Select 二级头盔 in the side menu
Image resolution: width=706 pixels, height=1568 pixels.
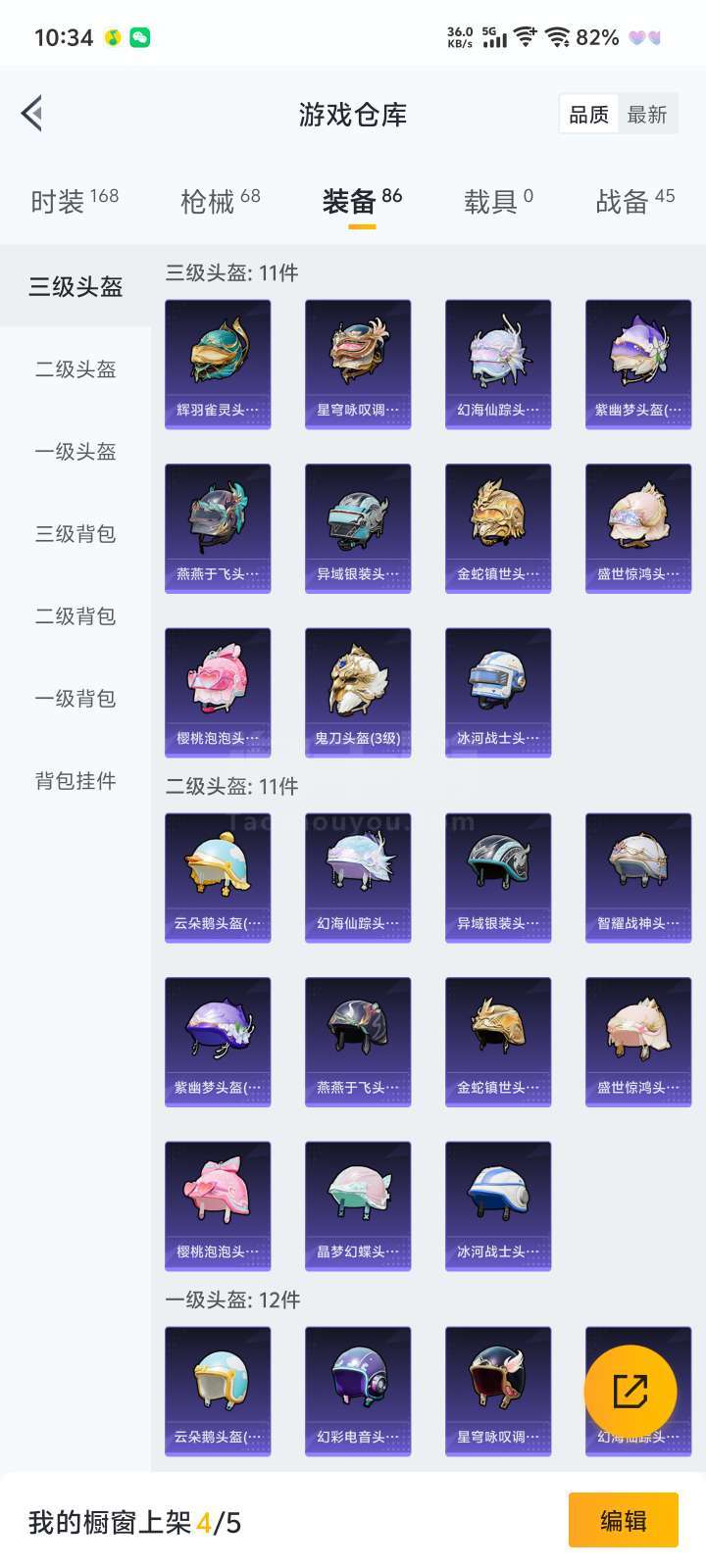tap(76, 369)
